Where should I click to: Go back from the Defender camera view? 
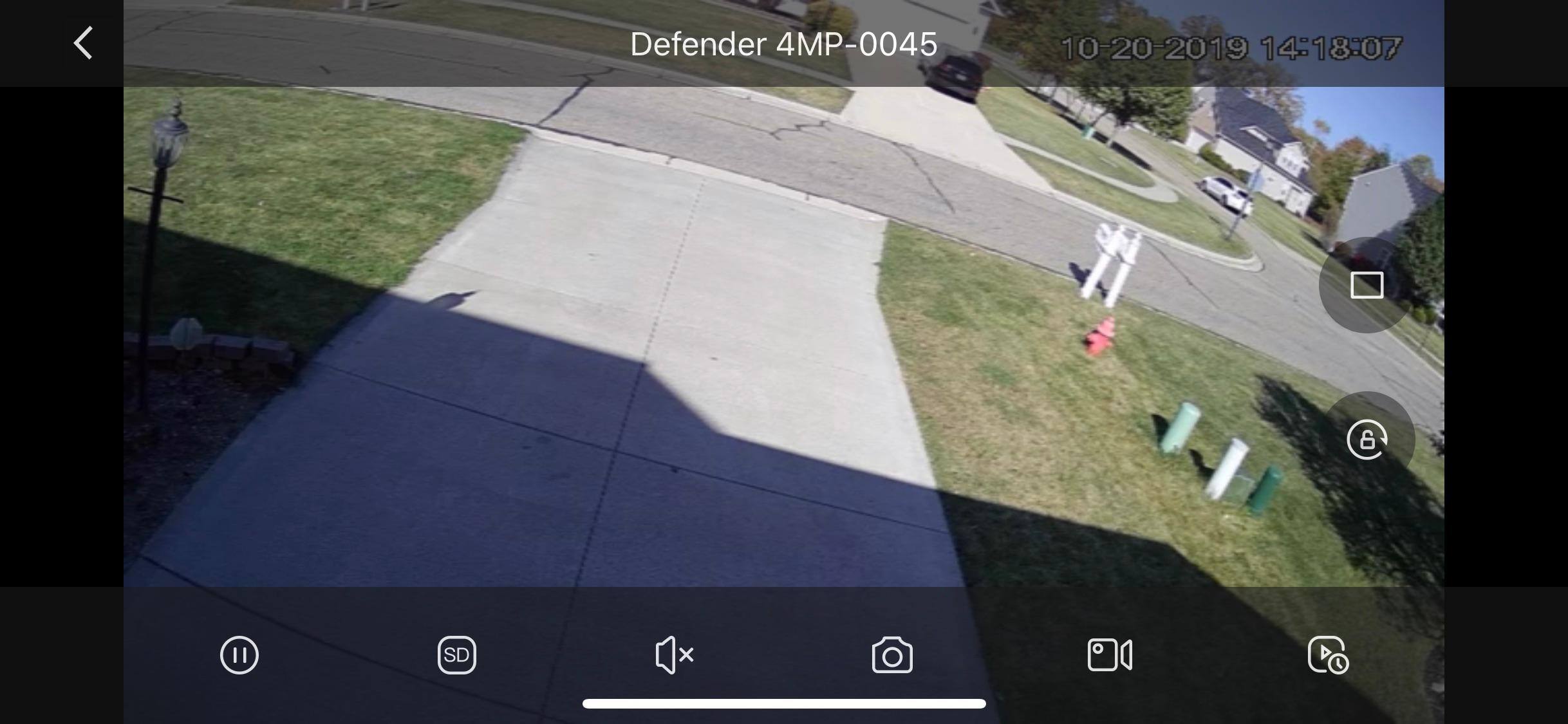(x=83, y=43)
